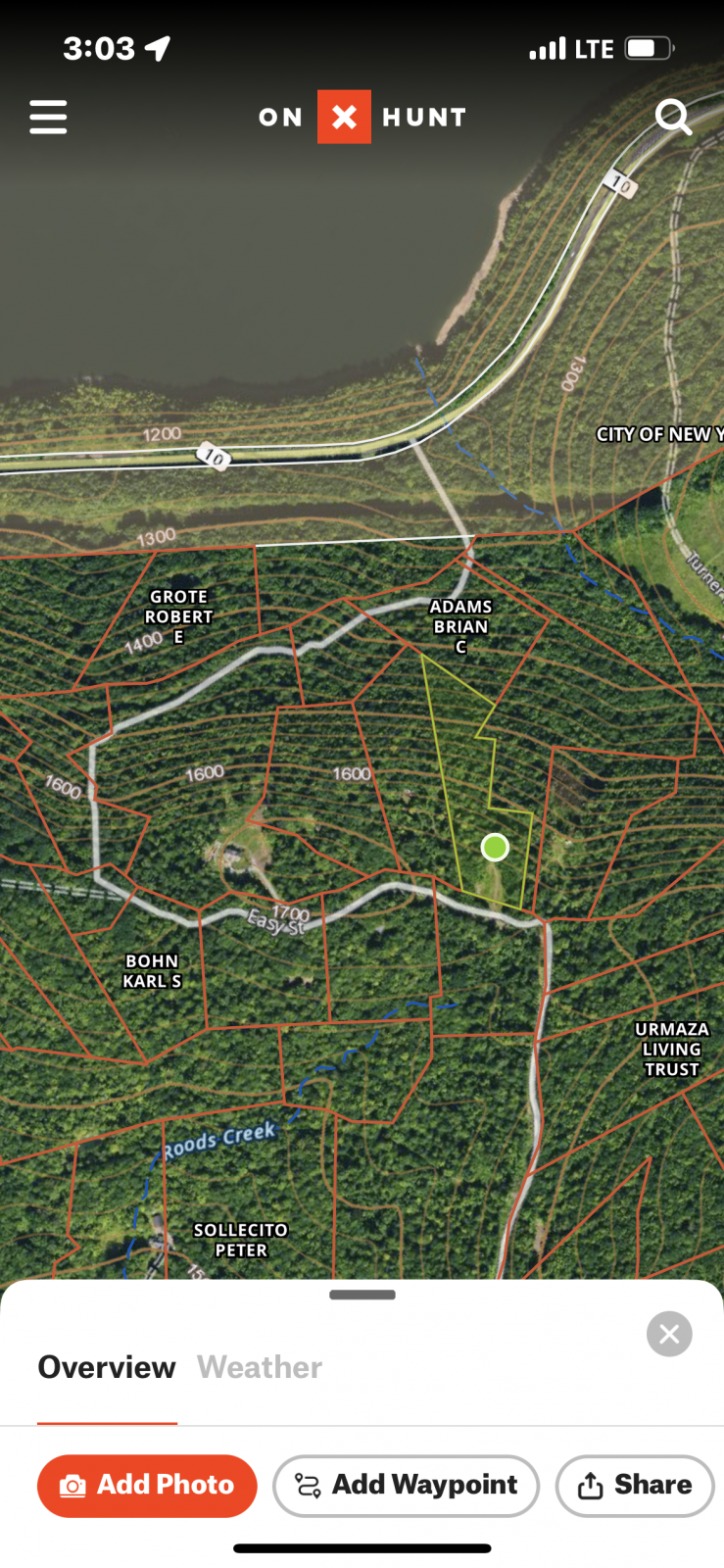Switch to the Weather tab
This screenshot has height=1568, width=724.
260,1367
